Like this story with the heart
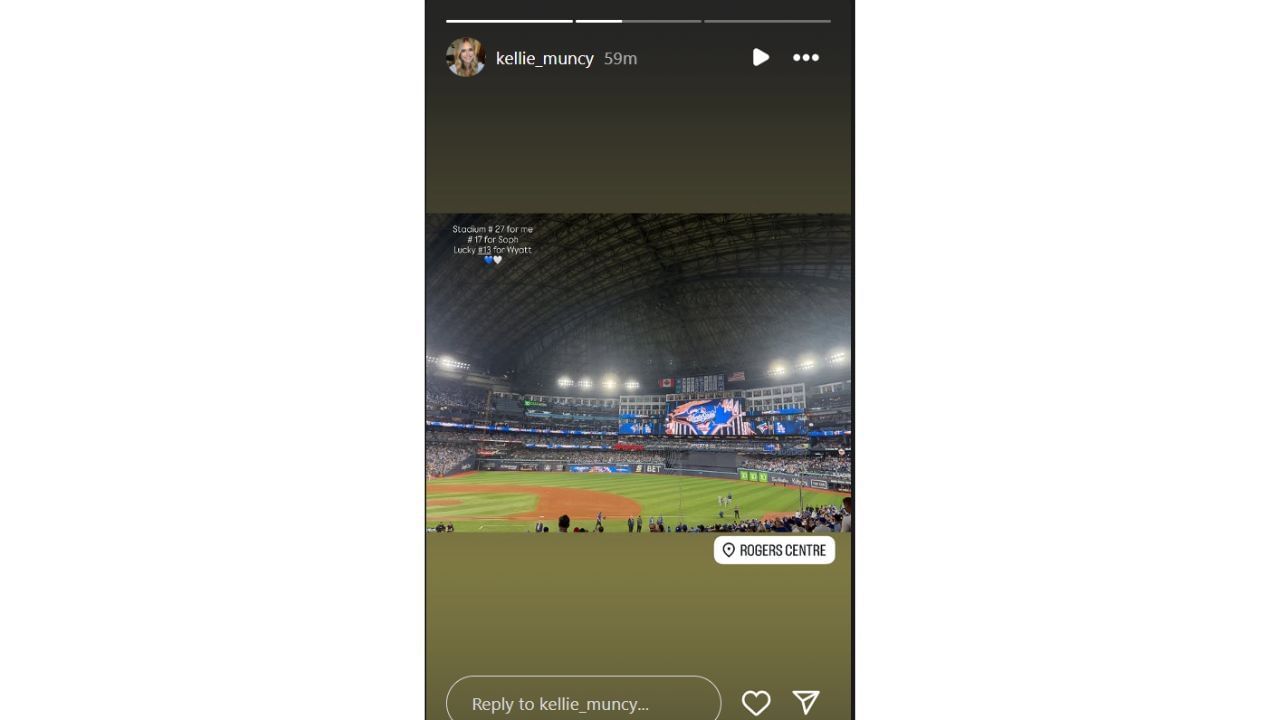 point(756,703)
